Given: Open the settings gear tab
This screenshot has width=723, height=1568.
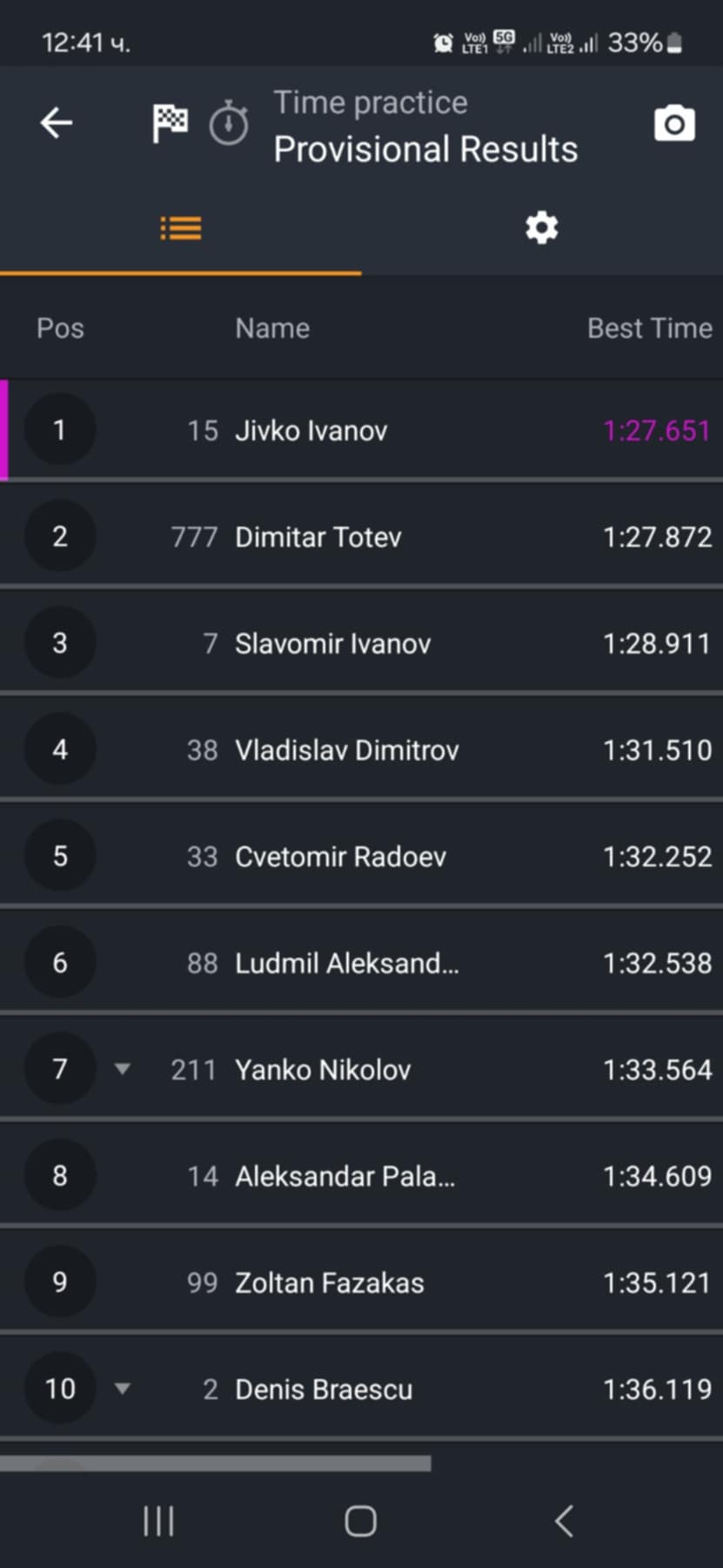Looking at the screenshot, I should click(x=541, y=228).
